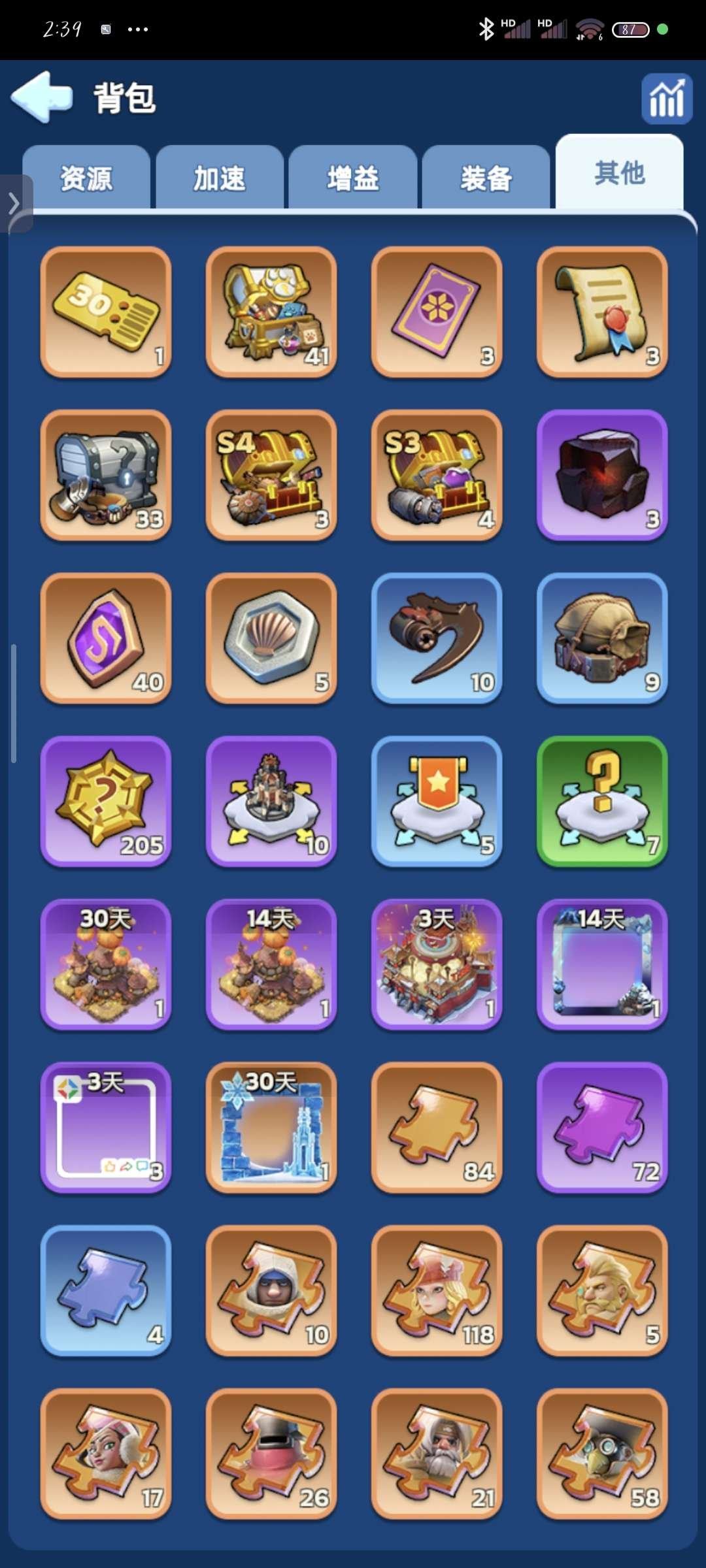Image resolution: width=706 pixels, height=1568 pixels.
Task: Go back using the arrow next to 背包
Action: click(42, 97)
